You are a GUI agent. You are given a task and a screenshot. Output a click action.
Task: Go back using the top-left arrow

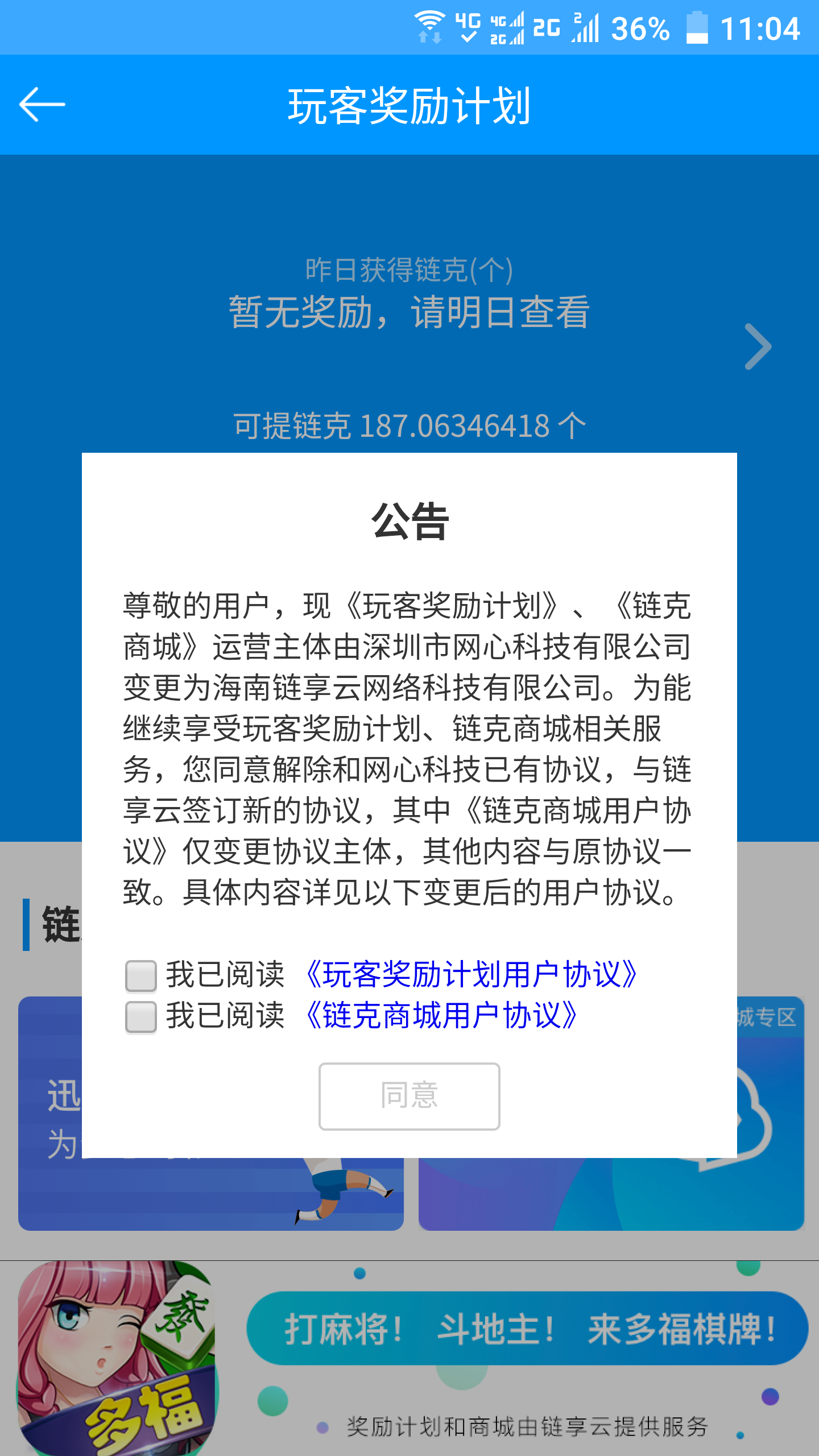coord(43,105)
